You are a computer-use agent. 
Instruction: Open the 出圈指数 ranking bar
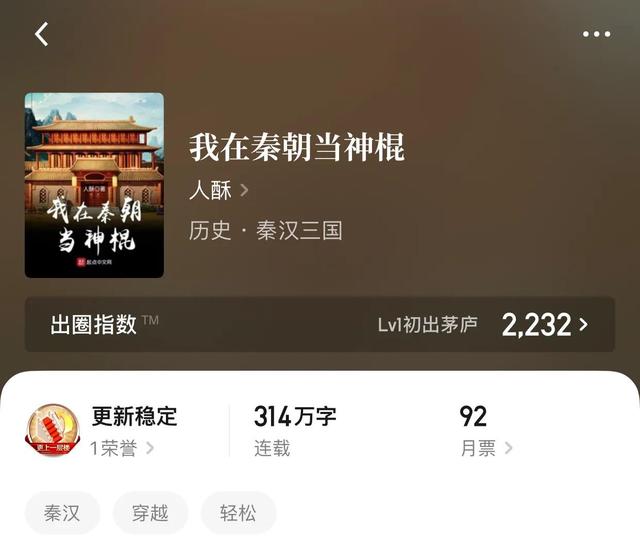tap(320, 324)
